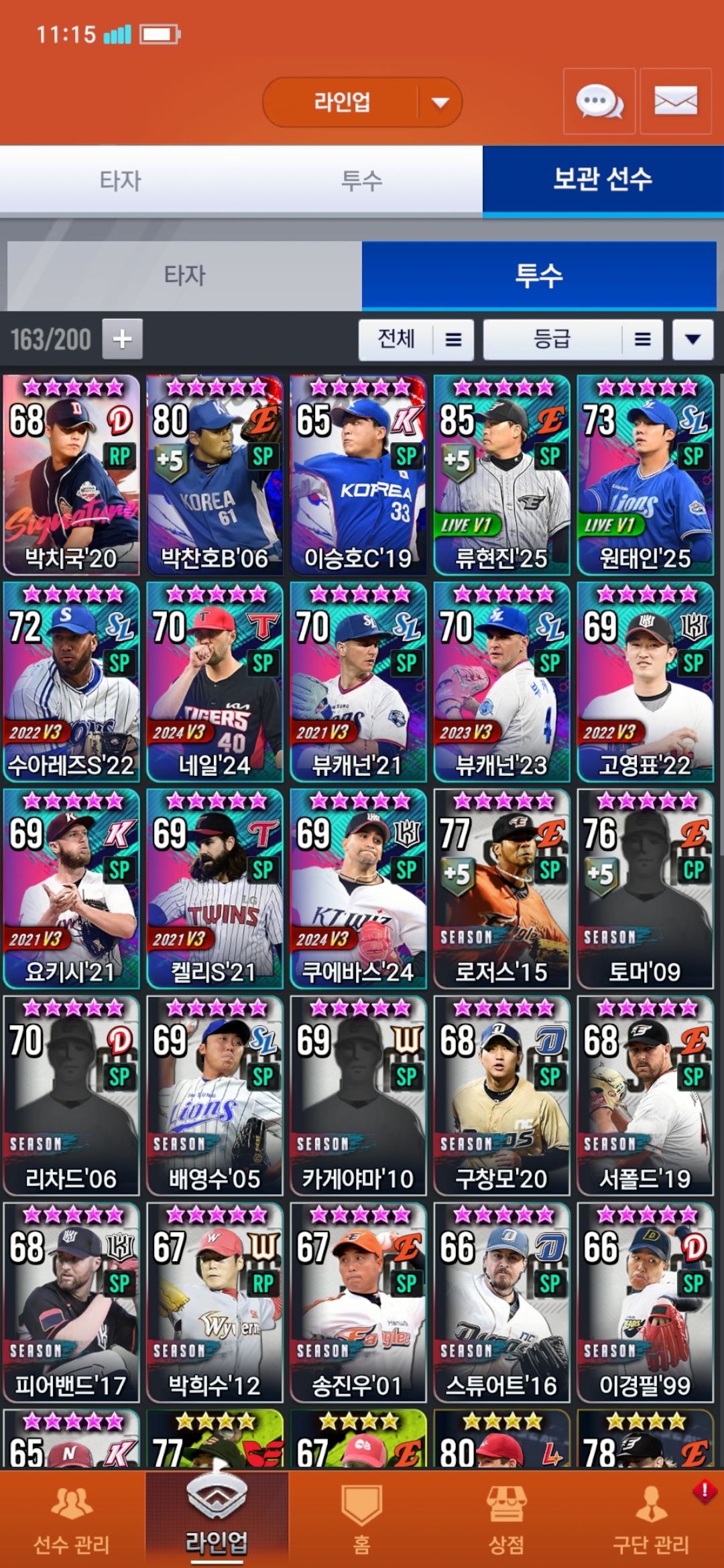The height and width of the screenshot is (1568, 724).
Task: Select the 보관 선수 tab
Action: (x=603, y=180)
